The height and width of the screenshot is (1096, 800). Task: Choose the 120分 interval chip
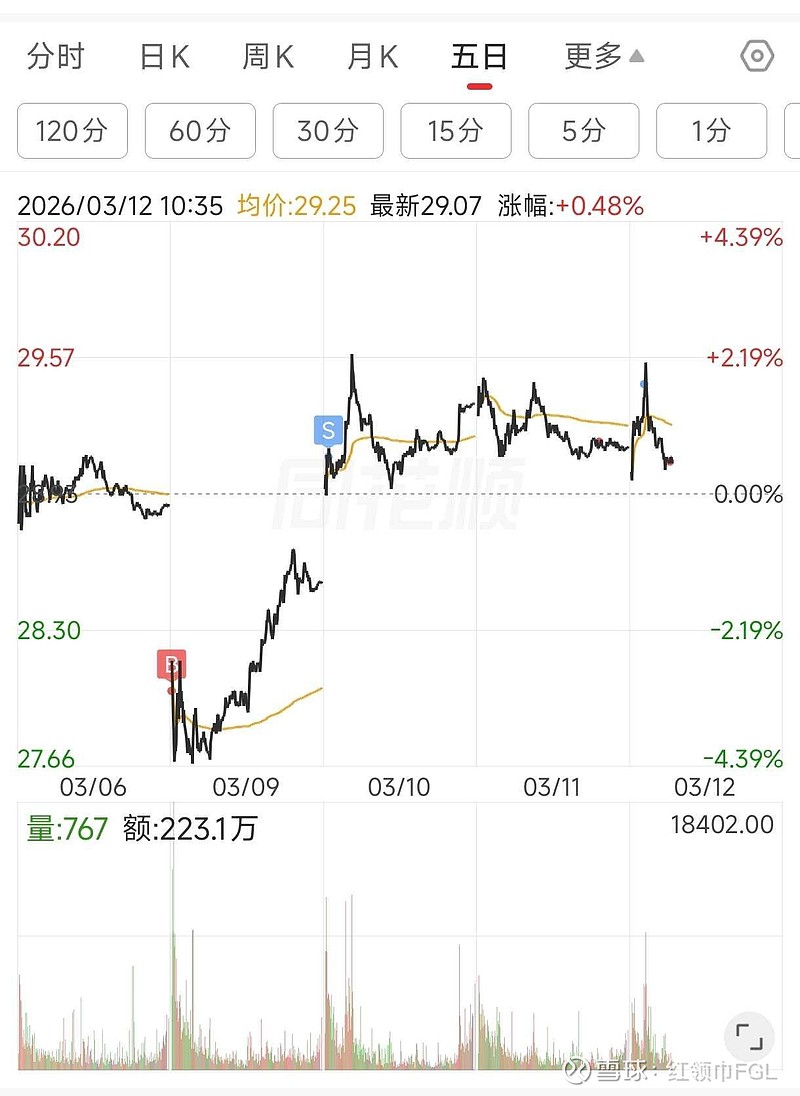(x=72, y=131)
